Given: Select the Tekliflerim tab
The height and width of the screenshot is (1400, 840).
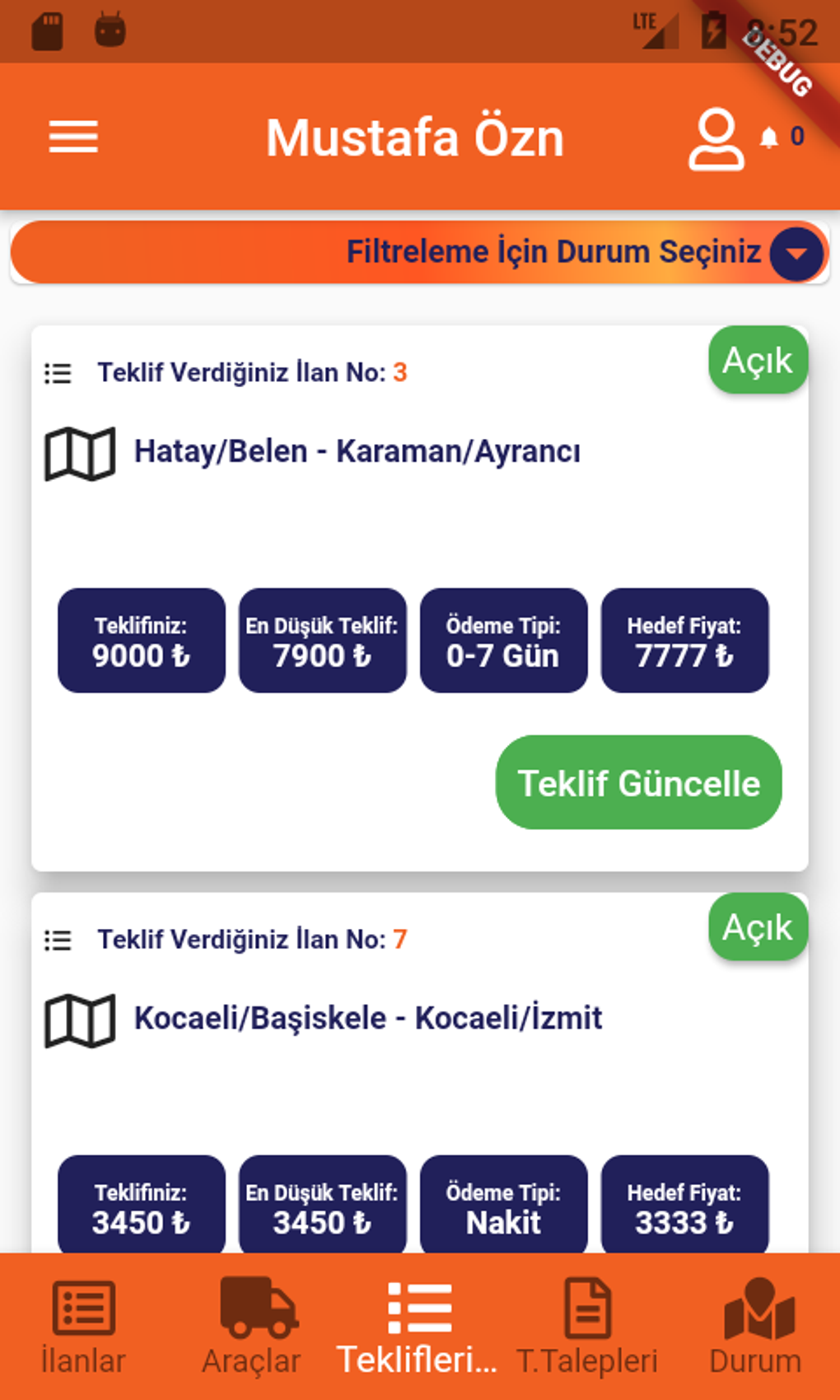Looking at the screenshot, I should [419, 1327].
